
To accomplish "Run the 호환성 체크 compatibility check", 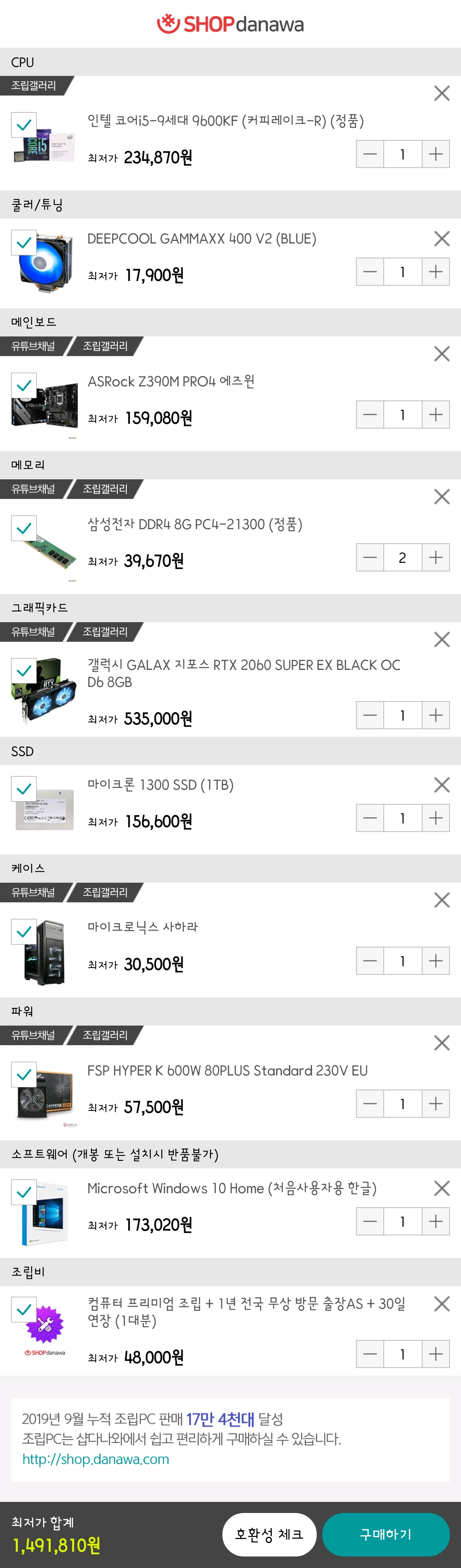I will point(269,1534).
